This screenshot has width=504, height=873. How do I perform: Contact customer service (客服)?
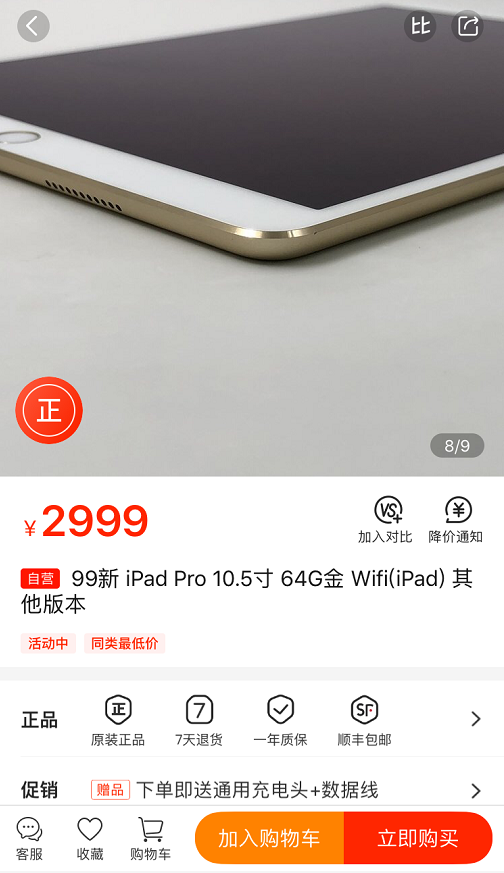click(29, 838)
